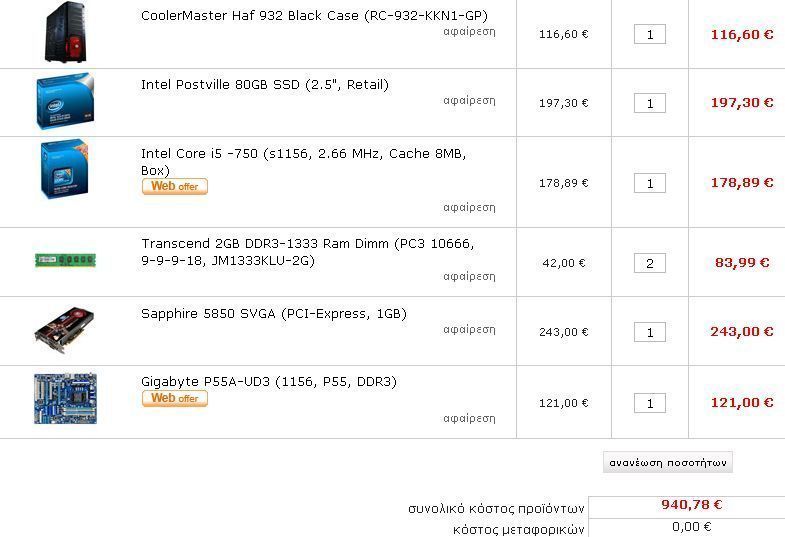
Task: Edit quantity field for Transcend RAM
Action: pos(650,264)
